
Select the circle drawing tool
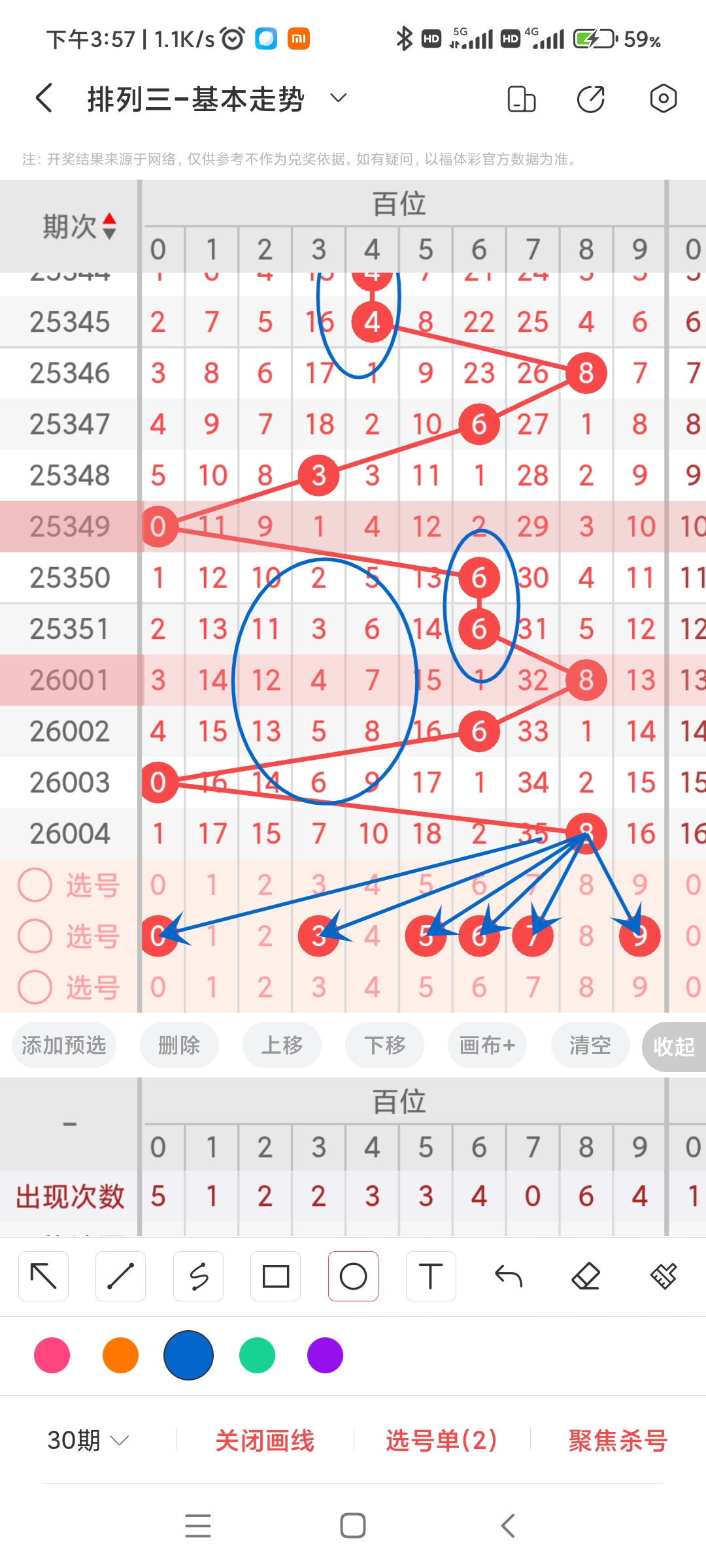point(353,1275)
